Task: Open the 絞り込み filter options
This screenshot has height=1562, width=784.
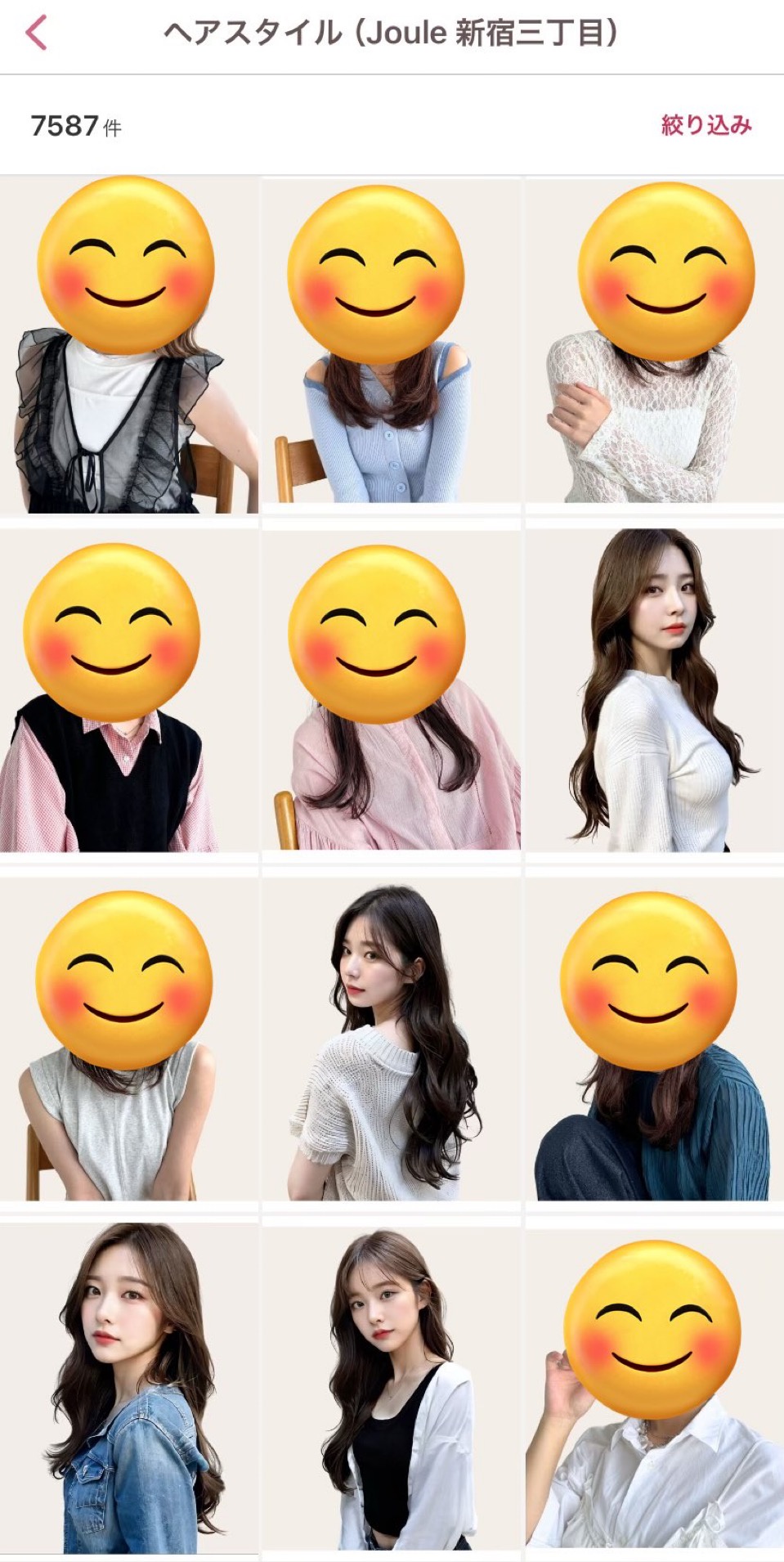Action: (706, 125)
